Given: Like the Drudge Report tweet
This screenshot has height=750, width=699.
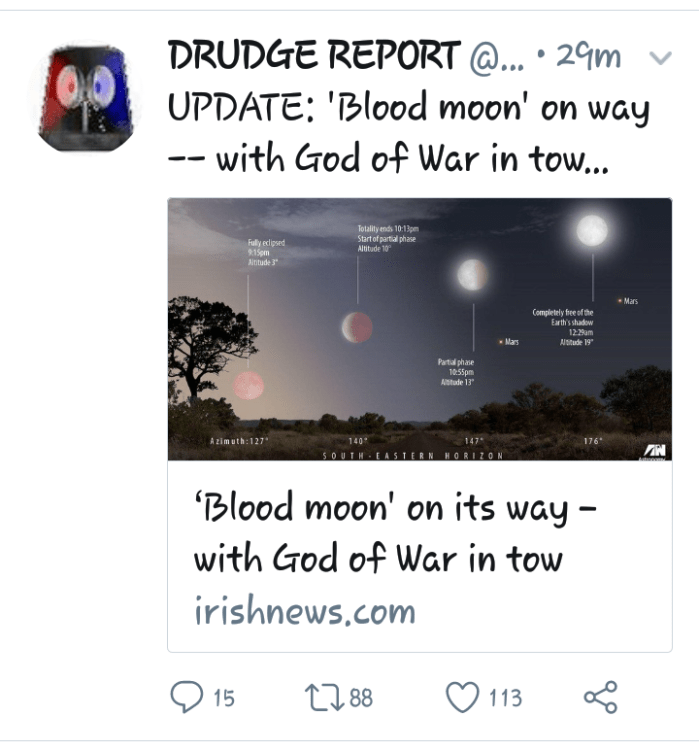Looking at the screenshot, I should click(463, 697).
